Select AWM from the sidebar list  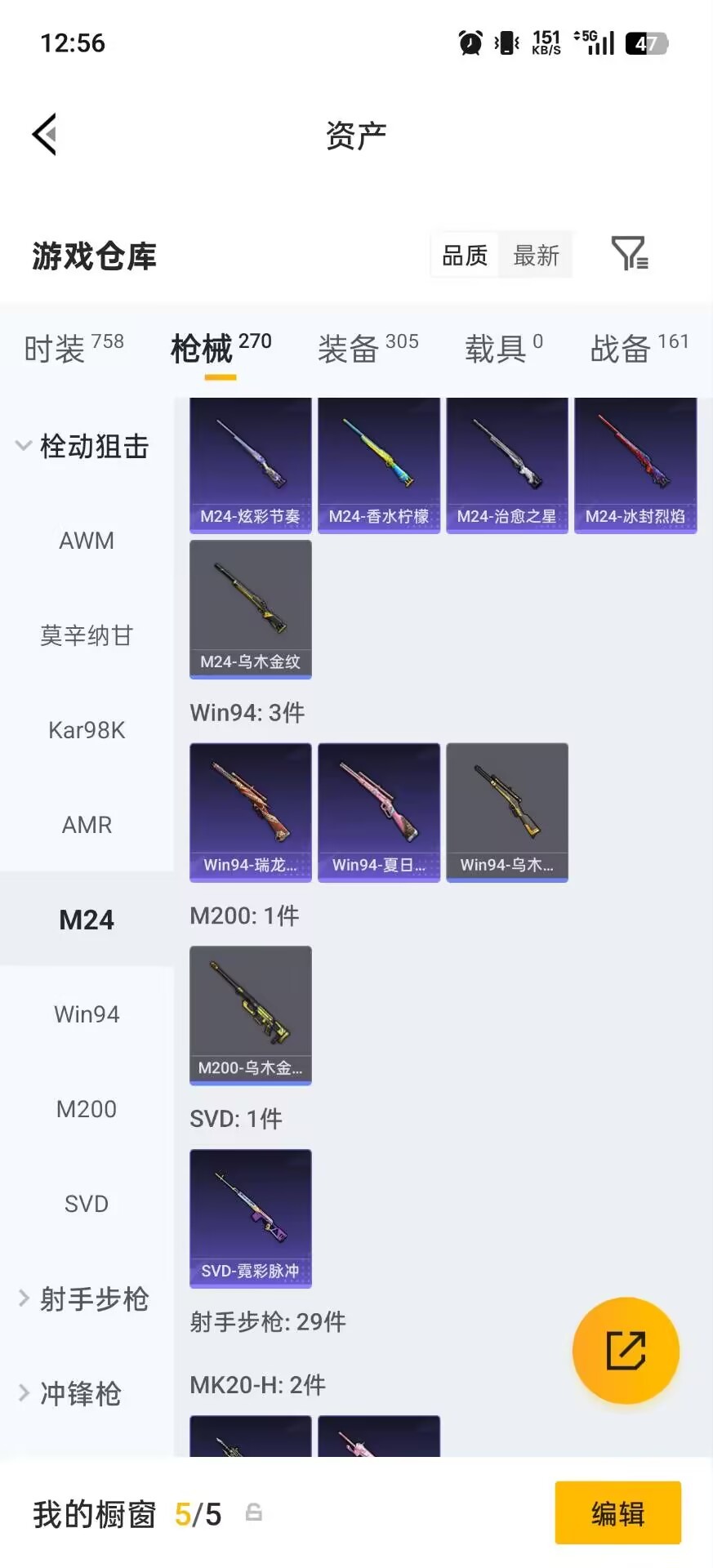click(x=86, y=540)
